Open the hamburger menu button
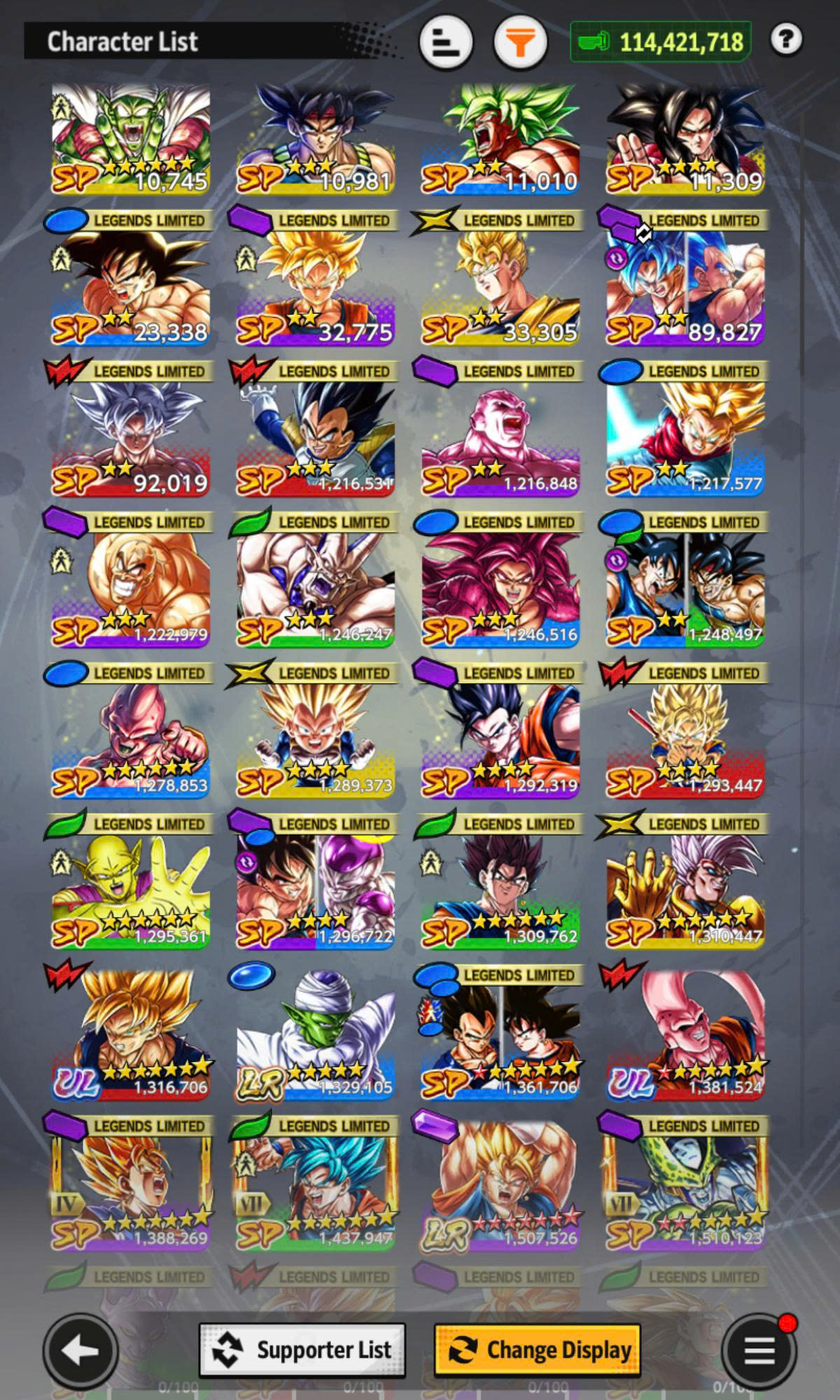840x1400 pixels. (x=759, y=1350)
